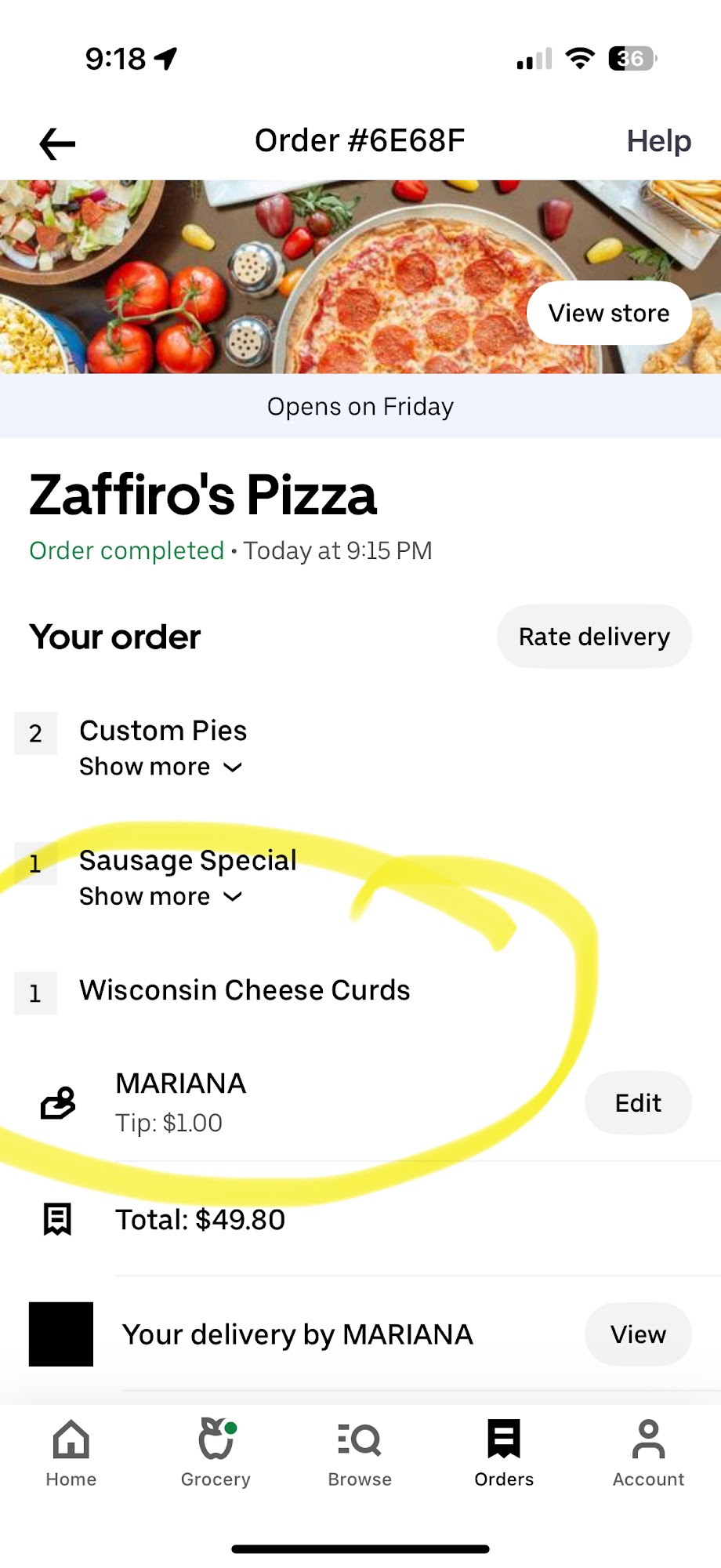Open Help for this order
This screenshot has width=721, height=1568.
coord(658,141)
